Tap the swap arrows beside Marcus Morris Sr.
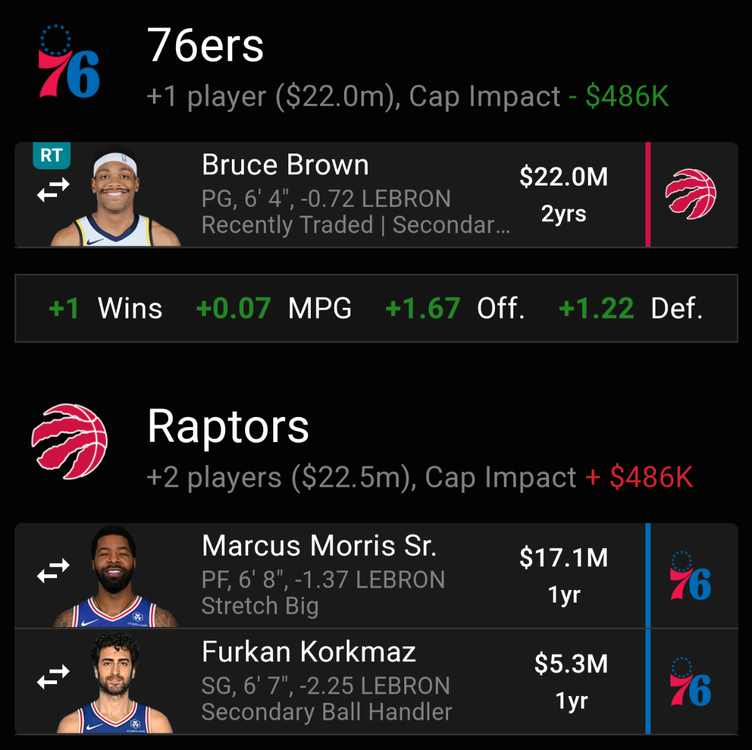This screenshot has width=752, height=750. pos(53,572)
